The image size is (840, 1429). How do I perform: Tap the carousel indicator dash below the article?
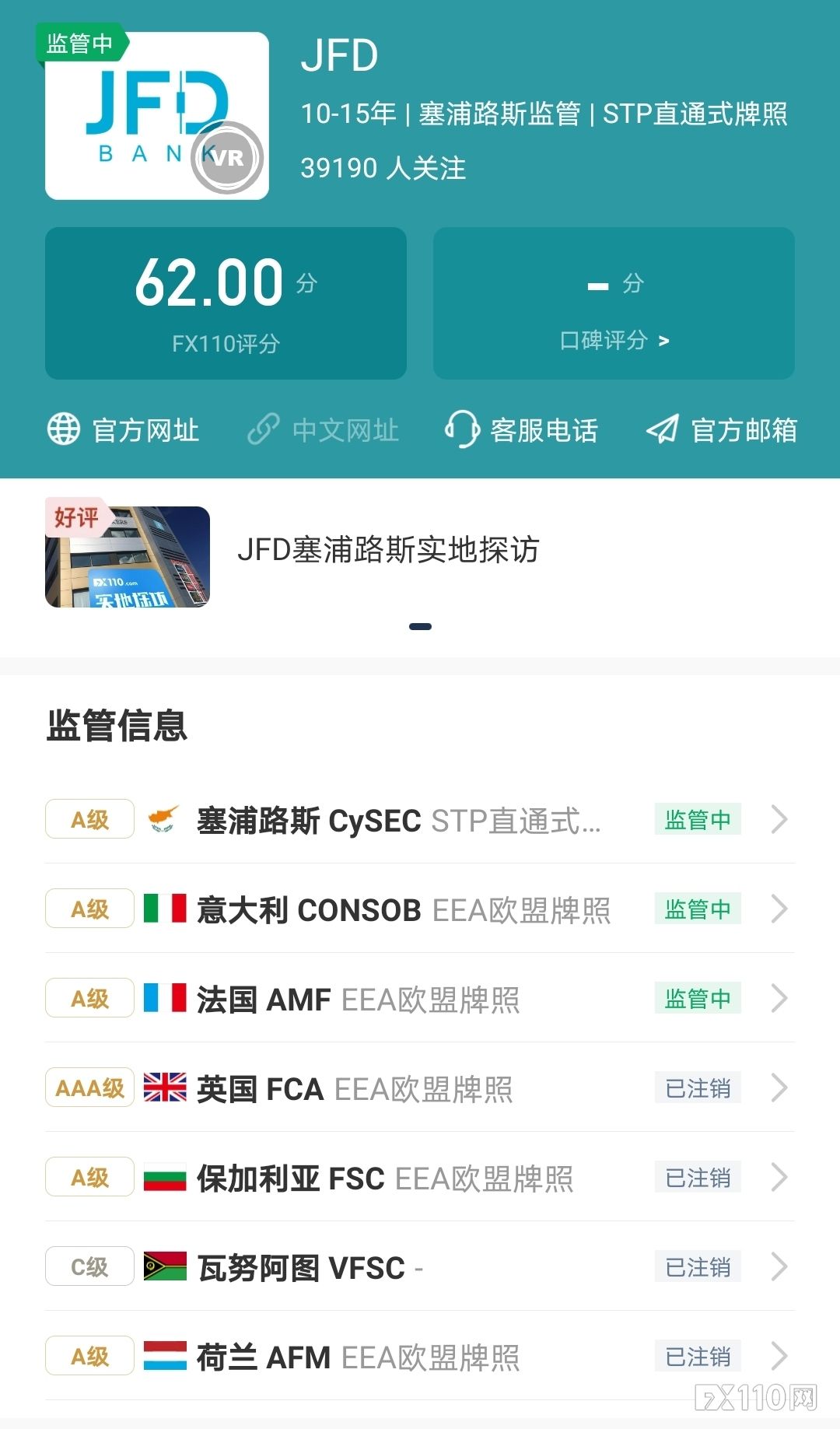coord(421,625)
